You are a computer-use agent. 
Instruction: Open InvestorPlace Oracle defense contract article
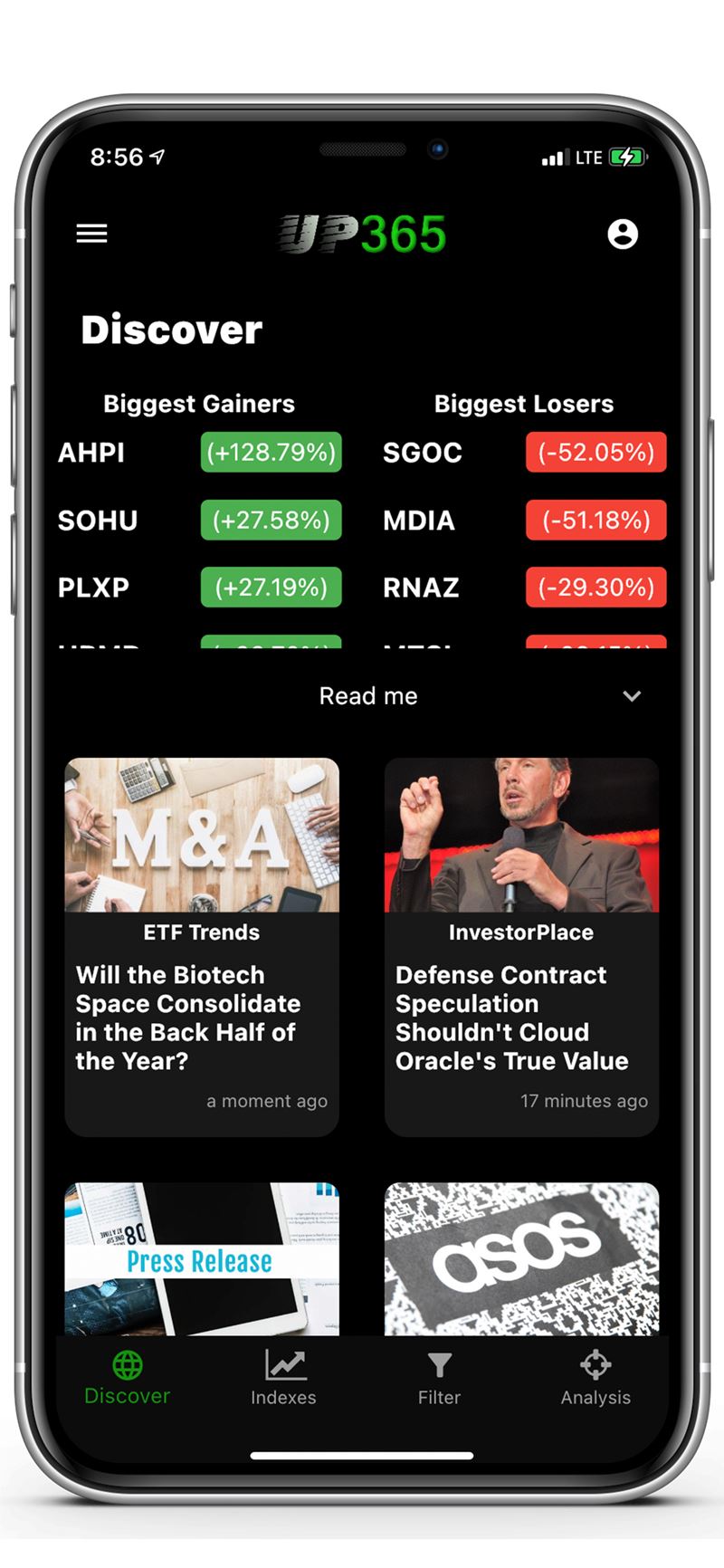pos(521,947)
